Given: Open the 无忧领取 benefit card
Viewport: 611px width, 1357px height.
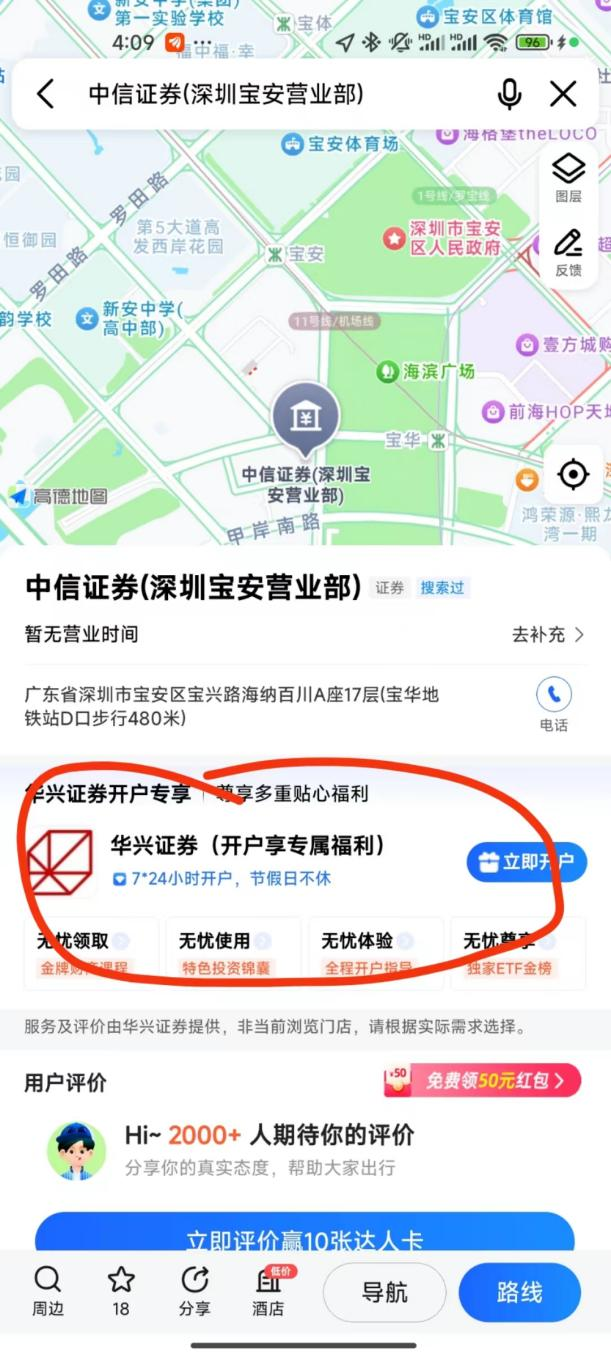Looking at the screenshot, I should click(x=91, y=952).
